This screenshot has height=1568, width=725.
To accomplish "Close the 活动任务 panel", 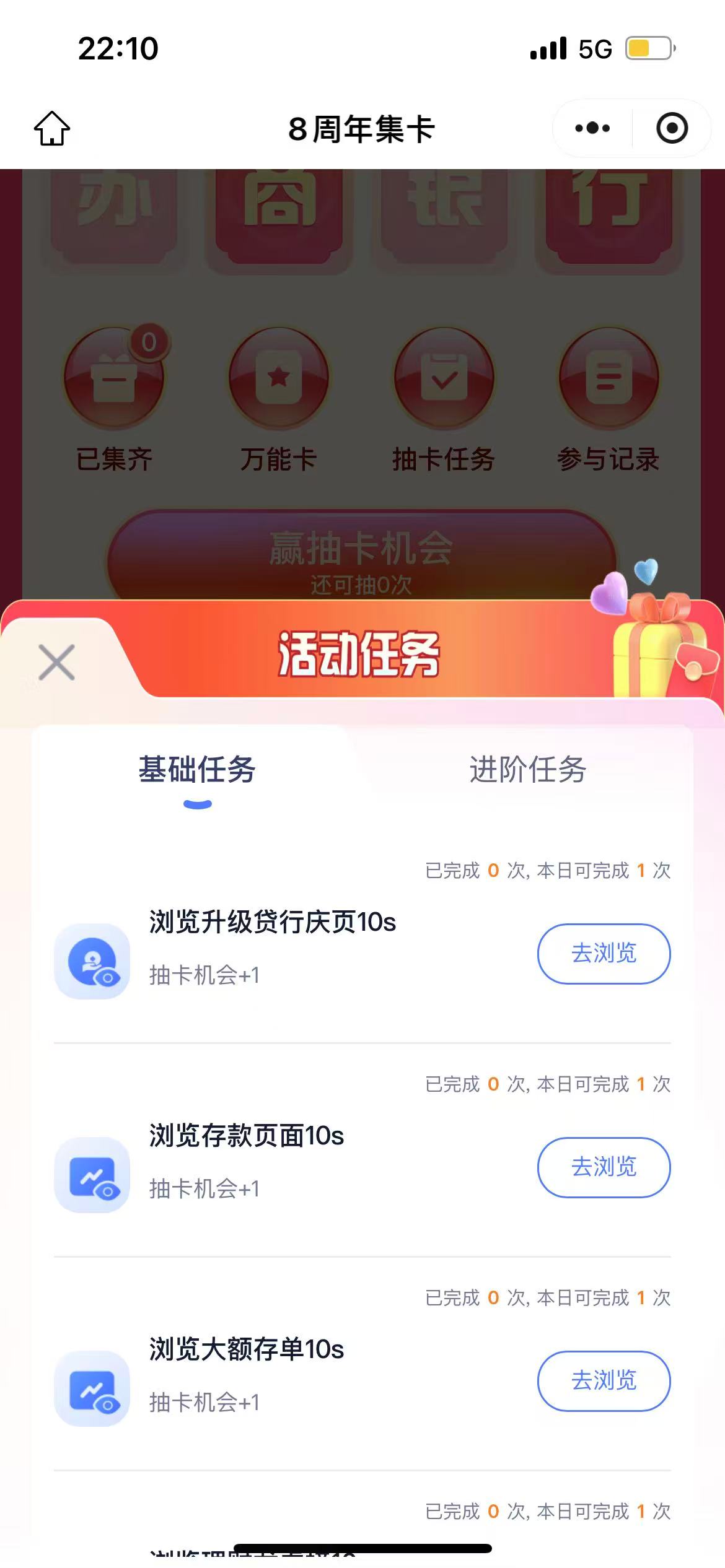I will point(56,662).
